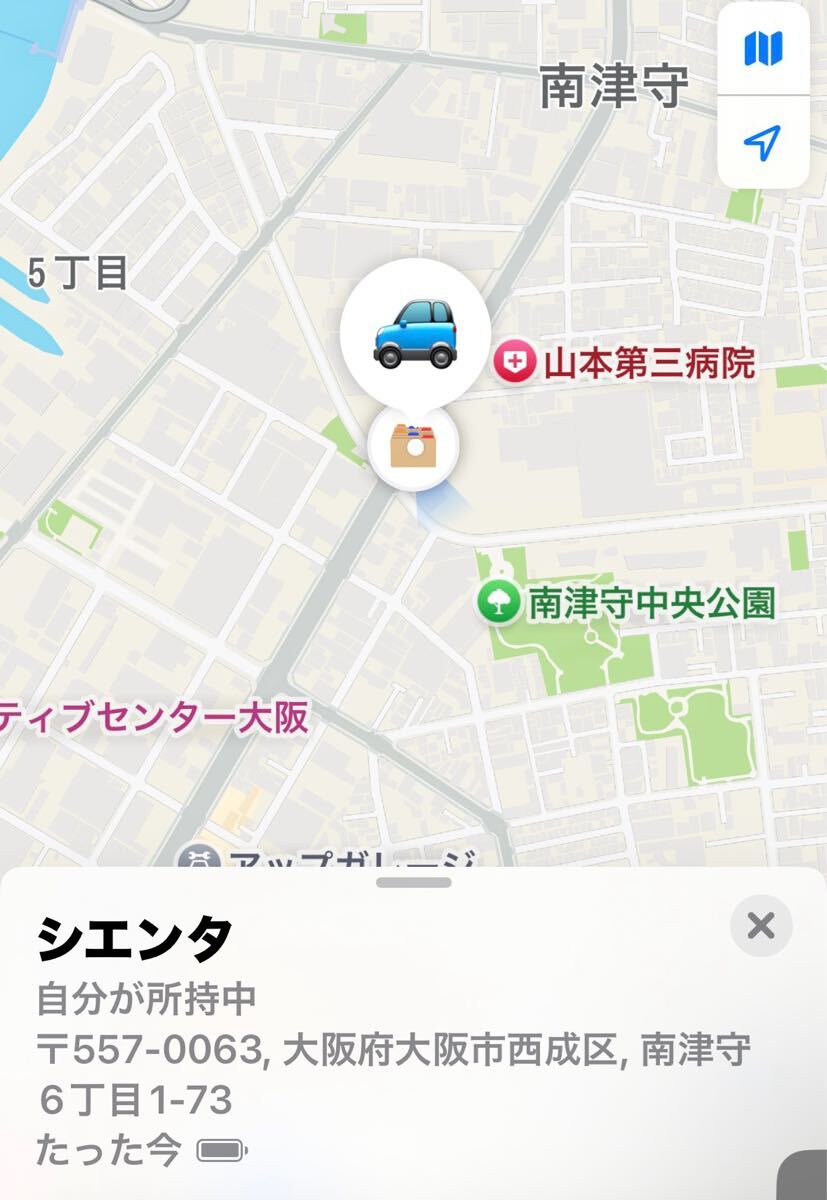Tap the sheet grabber handle above シエンタ

414,882
